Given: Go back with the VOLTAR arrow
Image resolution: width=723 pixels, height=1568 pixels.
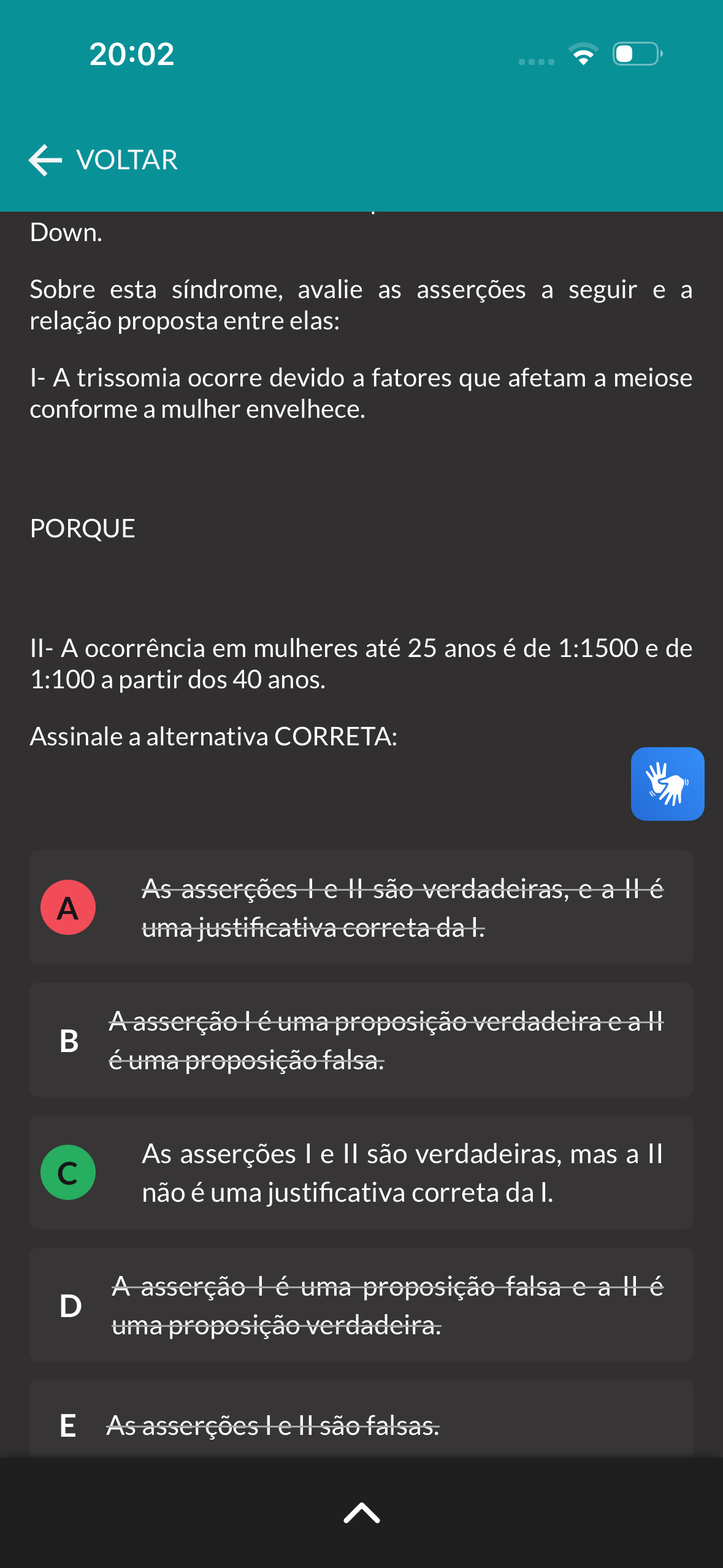Looking at the screenshot, I should pyautogui.click(x=103, y=160).
